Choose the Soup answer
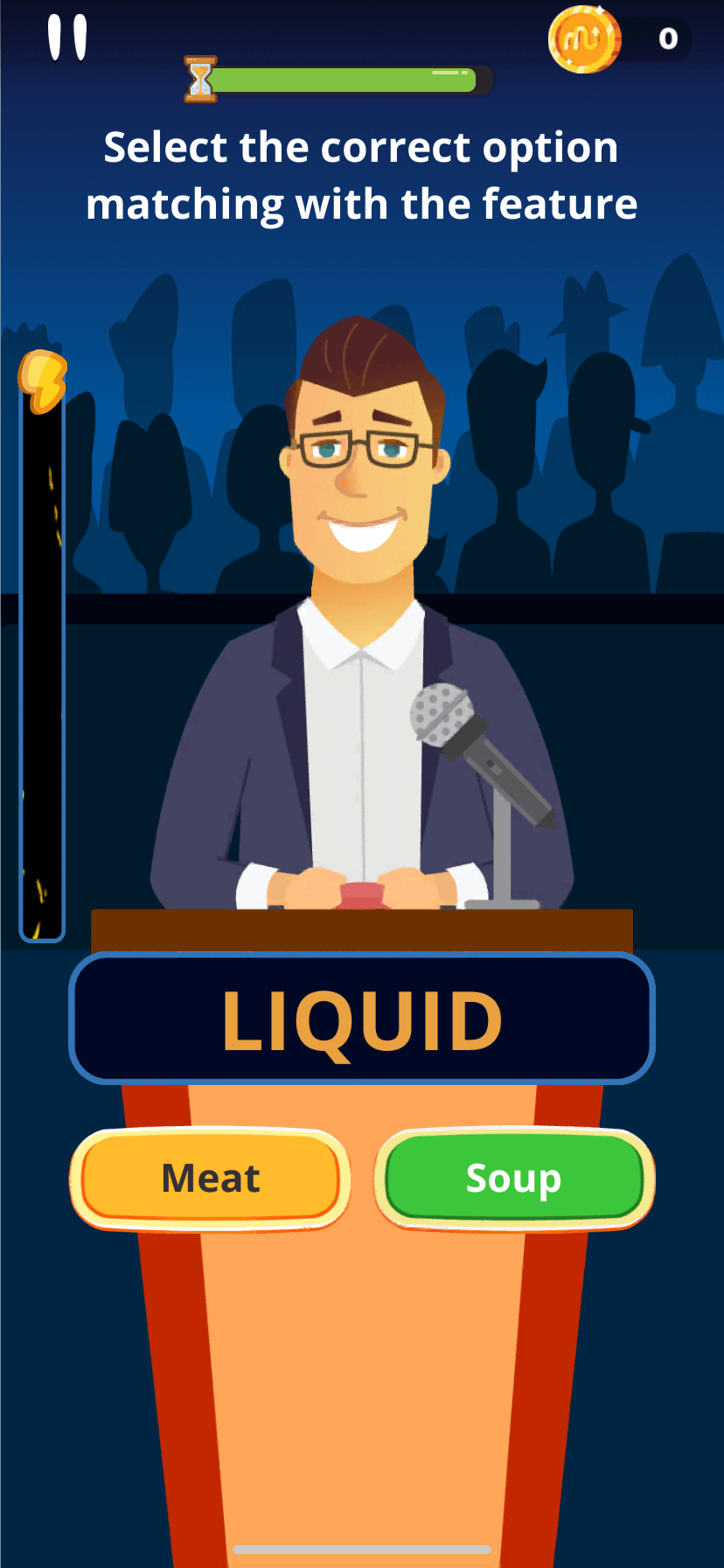Screen dimensions: 724x1568 514,1179
